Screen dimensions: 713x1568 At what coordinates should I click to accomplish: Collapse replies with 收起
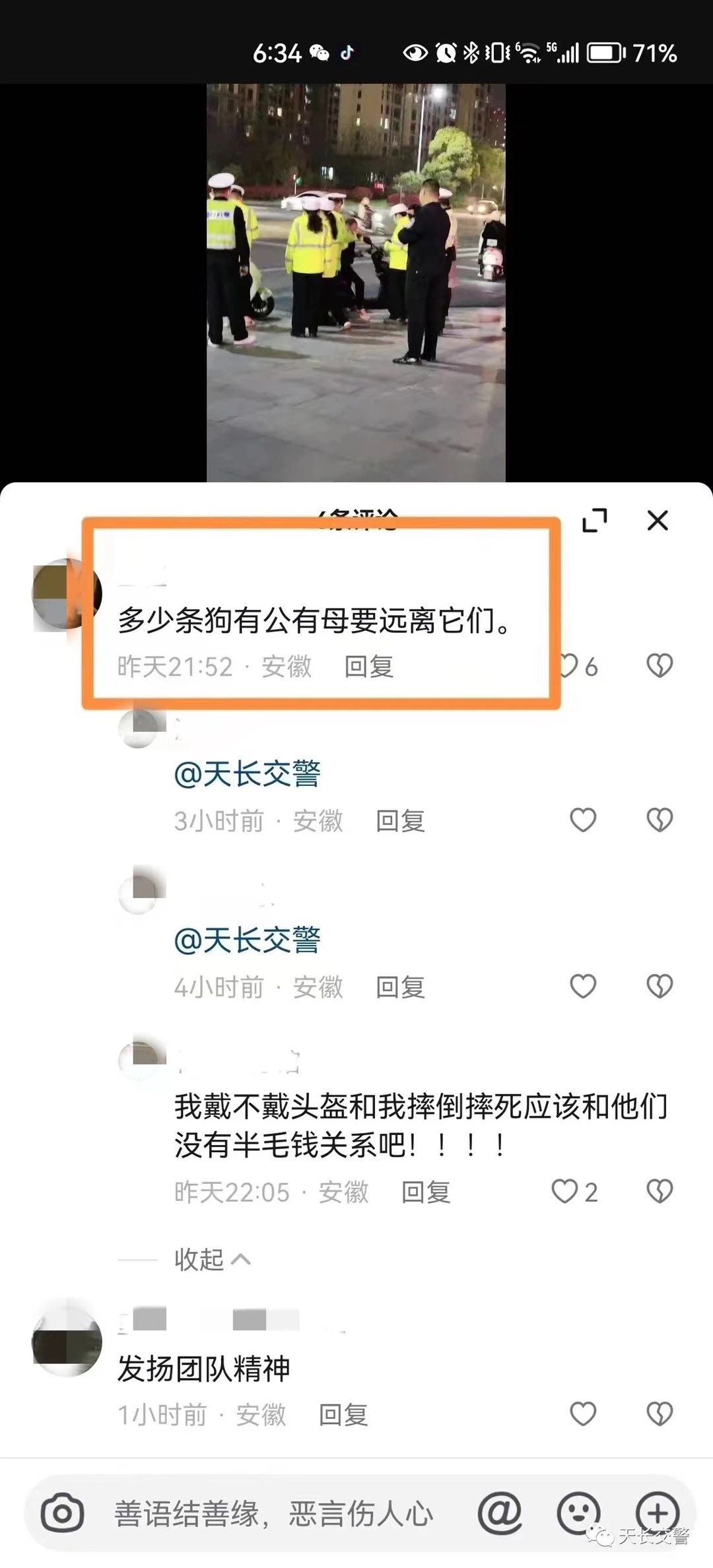(x=211, y=1260)
